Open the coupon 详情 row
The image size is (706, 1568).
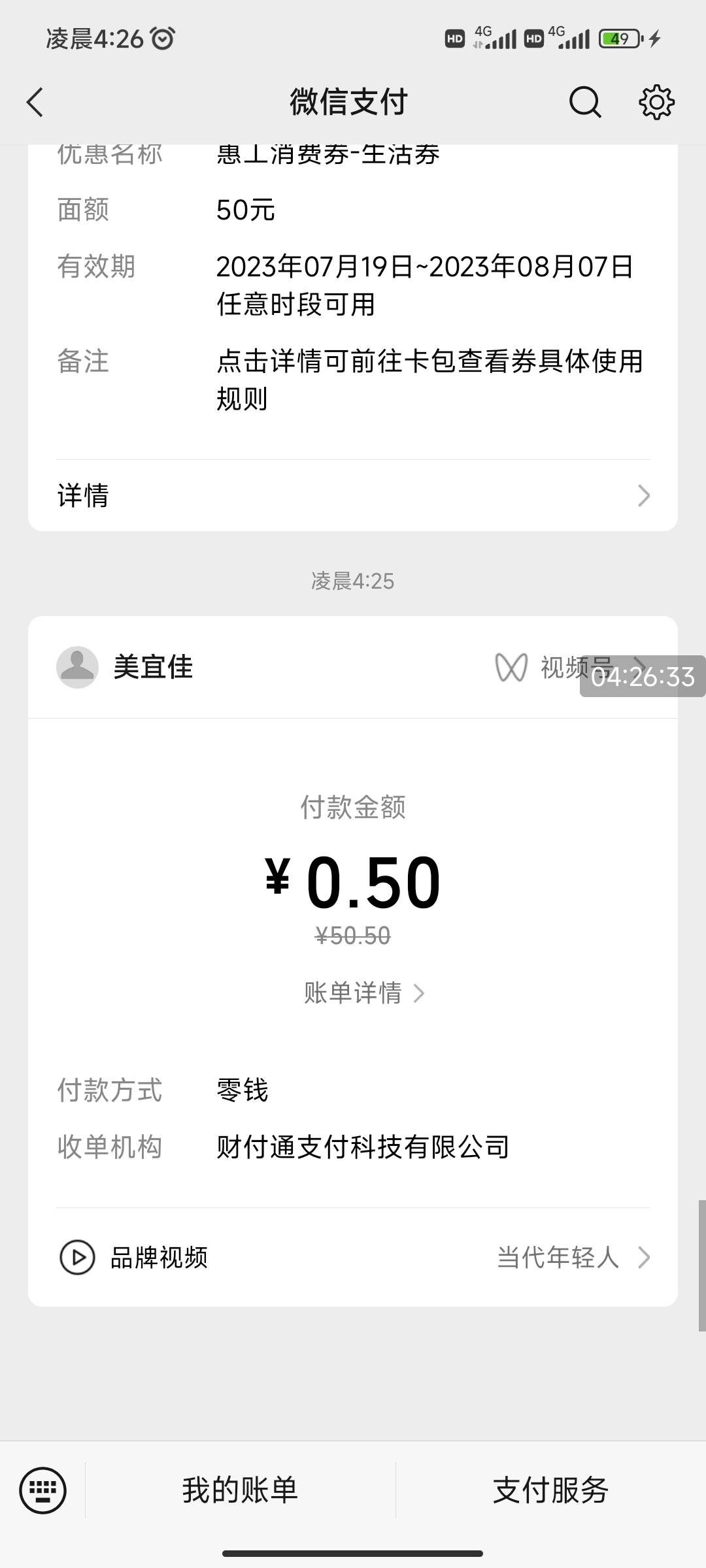point(353,496)
